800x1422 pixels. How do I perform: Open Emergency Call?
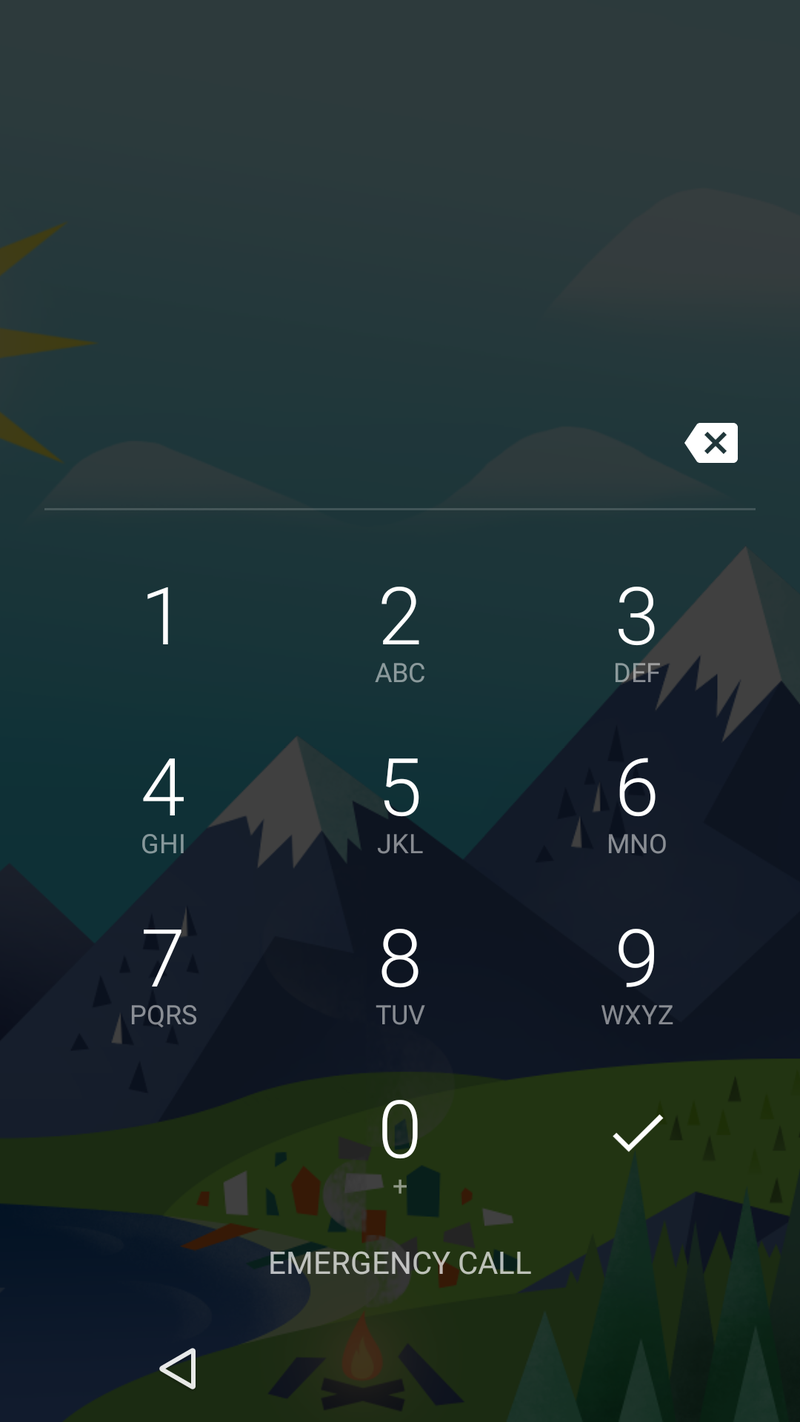tap(400, 1263)
